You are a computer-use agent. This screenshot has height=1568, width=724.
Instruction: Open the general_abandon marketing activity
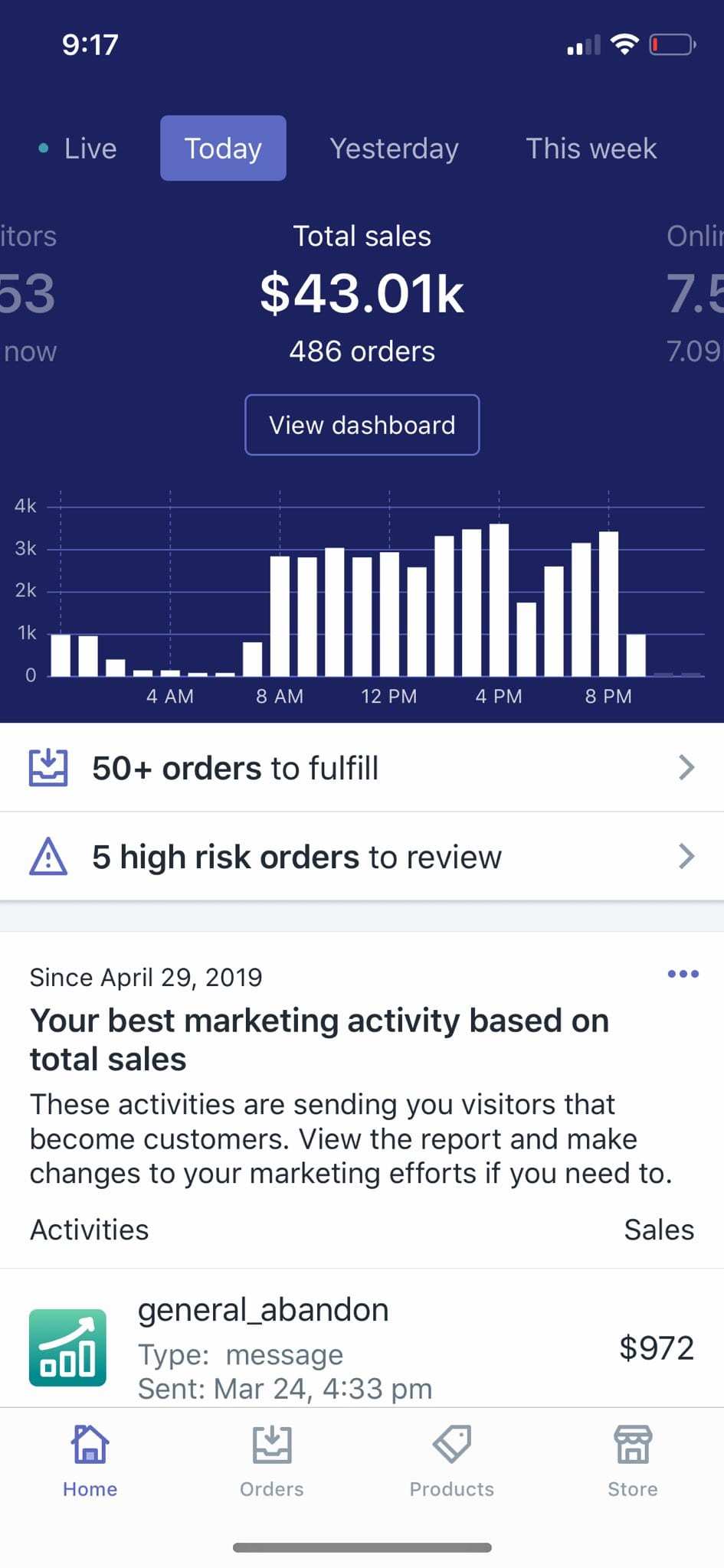click(x=362, y=1347)
